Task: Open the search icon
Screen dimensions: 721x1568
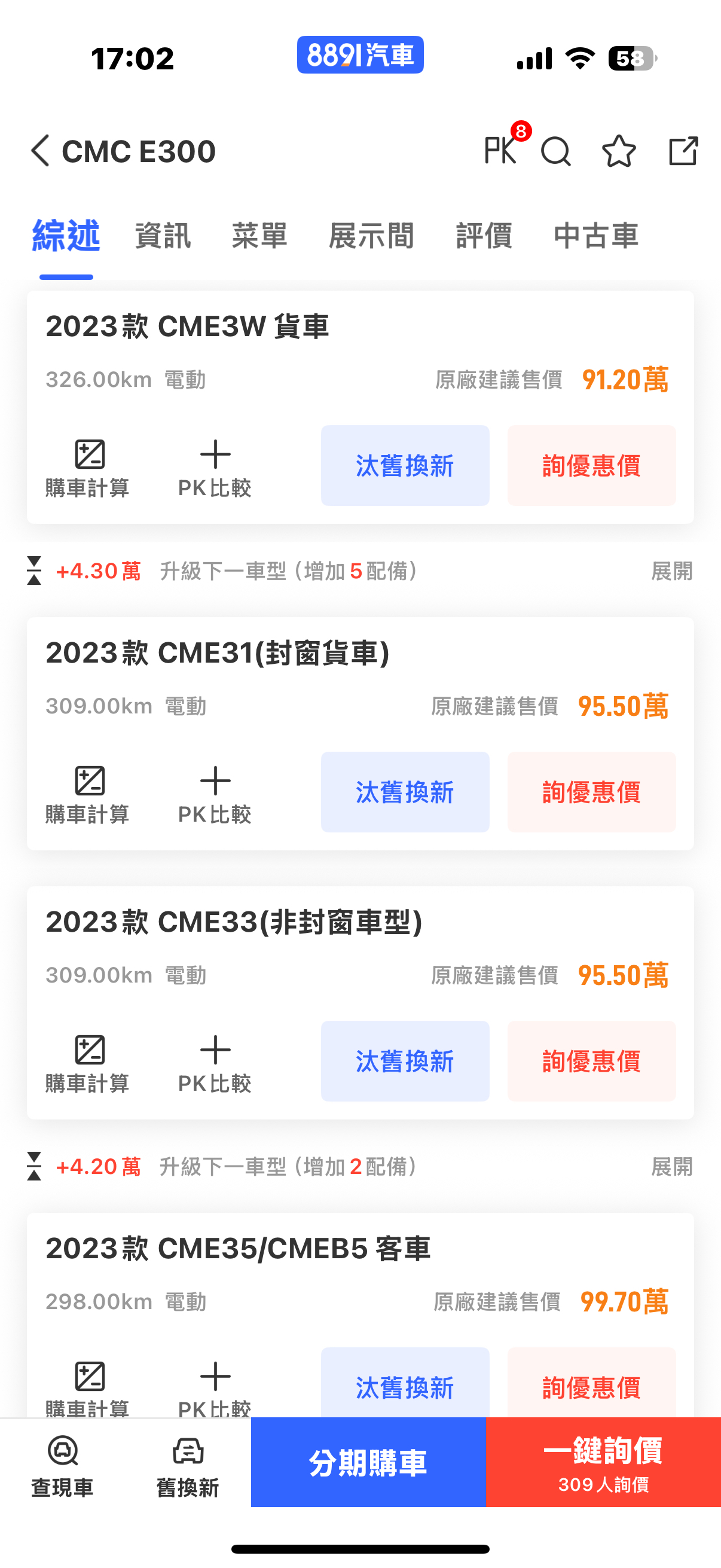Action: (x=555, y=151)
